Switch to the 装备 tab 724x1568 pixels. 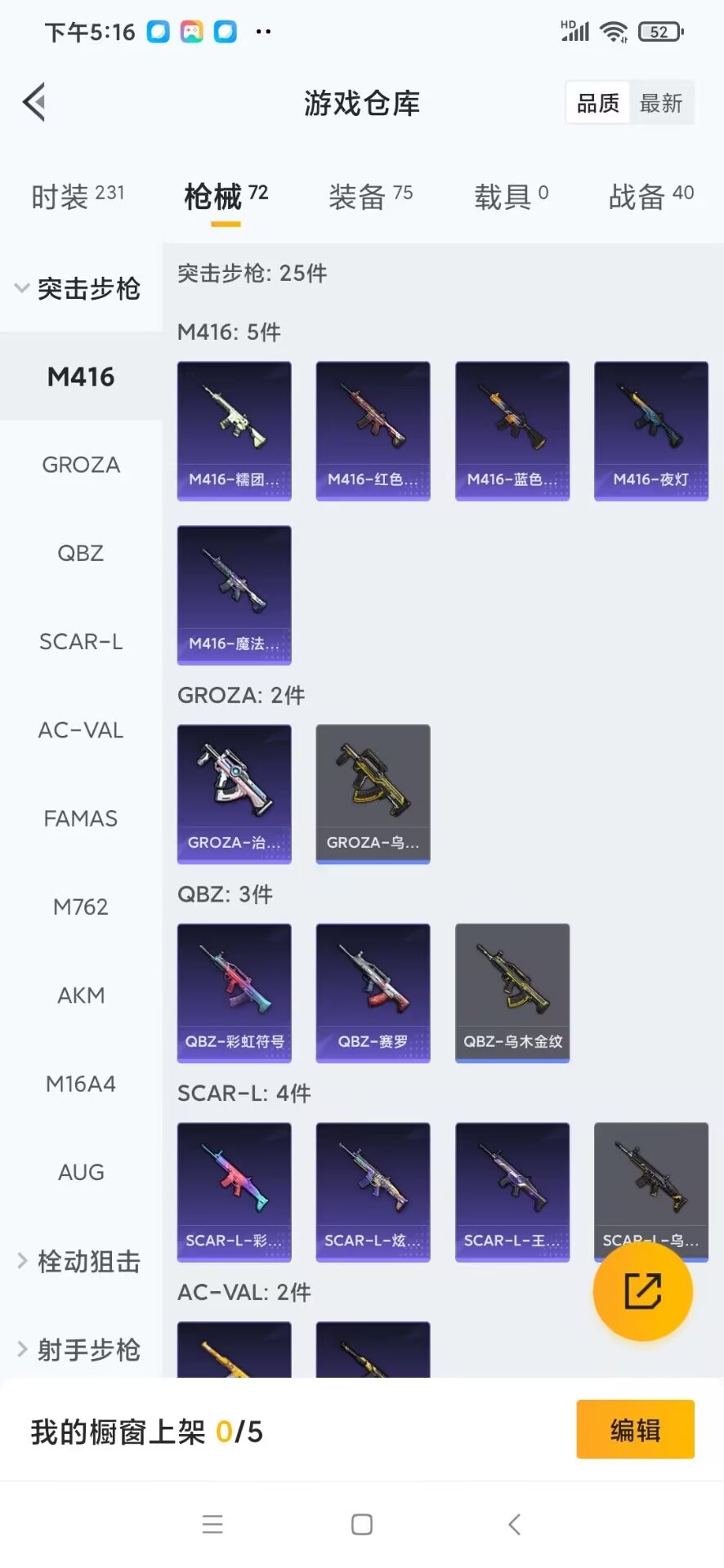[370, 196]
